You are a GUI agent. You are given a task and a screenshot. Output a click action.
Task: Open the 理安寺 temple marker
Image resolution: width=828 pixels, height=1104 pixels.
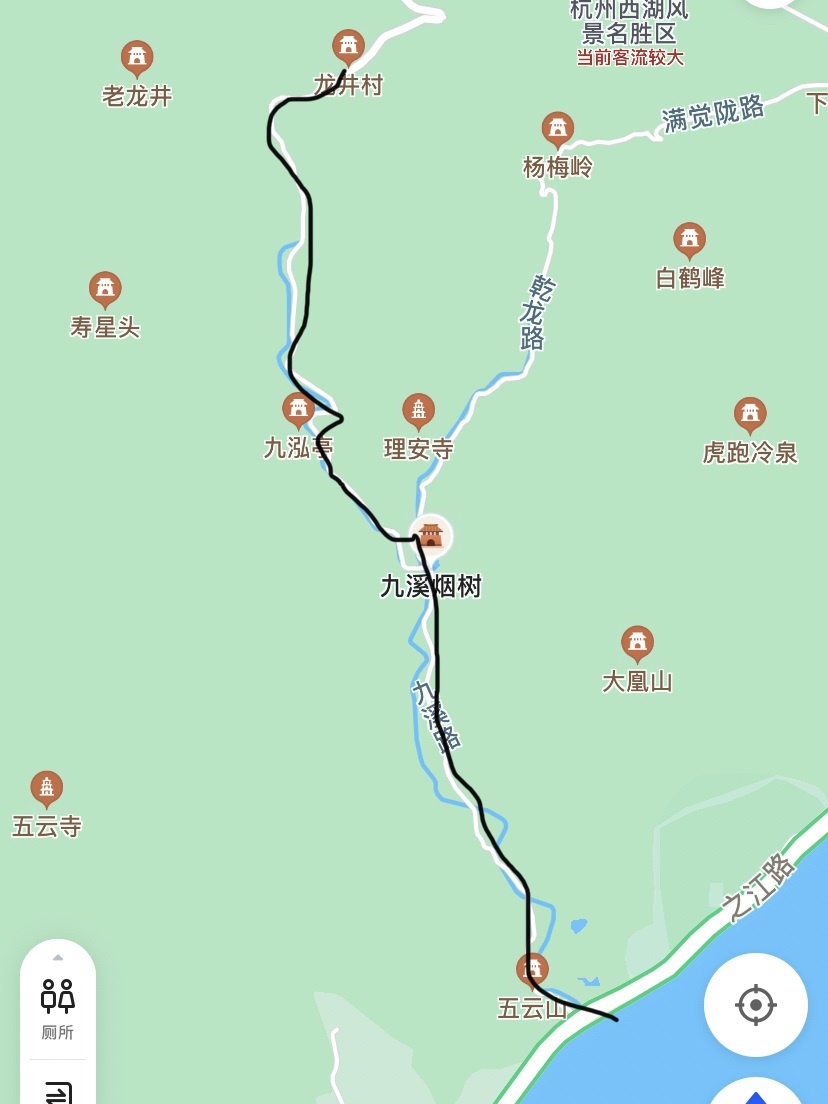(x=418, y=411)
